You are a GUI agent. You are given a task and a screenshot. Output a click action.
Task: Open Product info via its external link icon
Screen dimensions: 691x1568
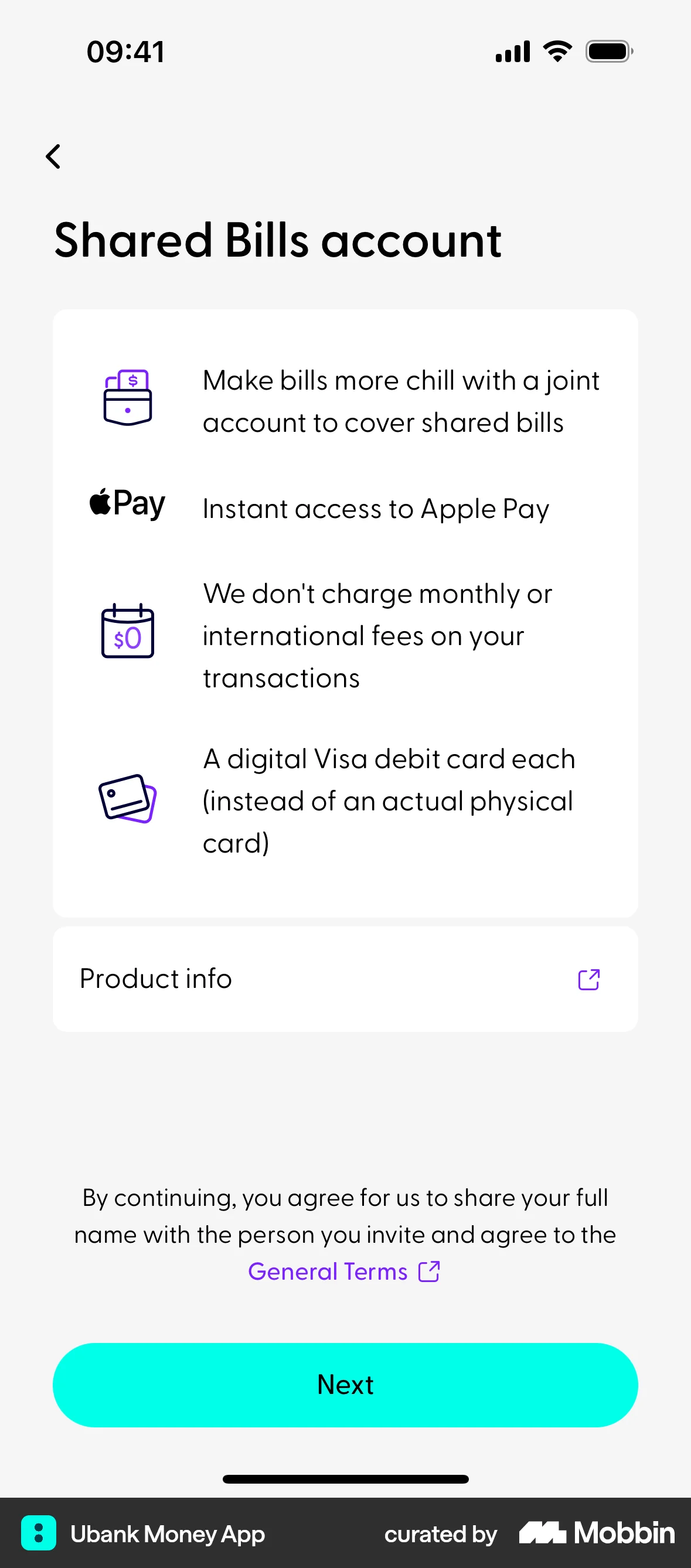[588, 979]
